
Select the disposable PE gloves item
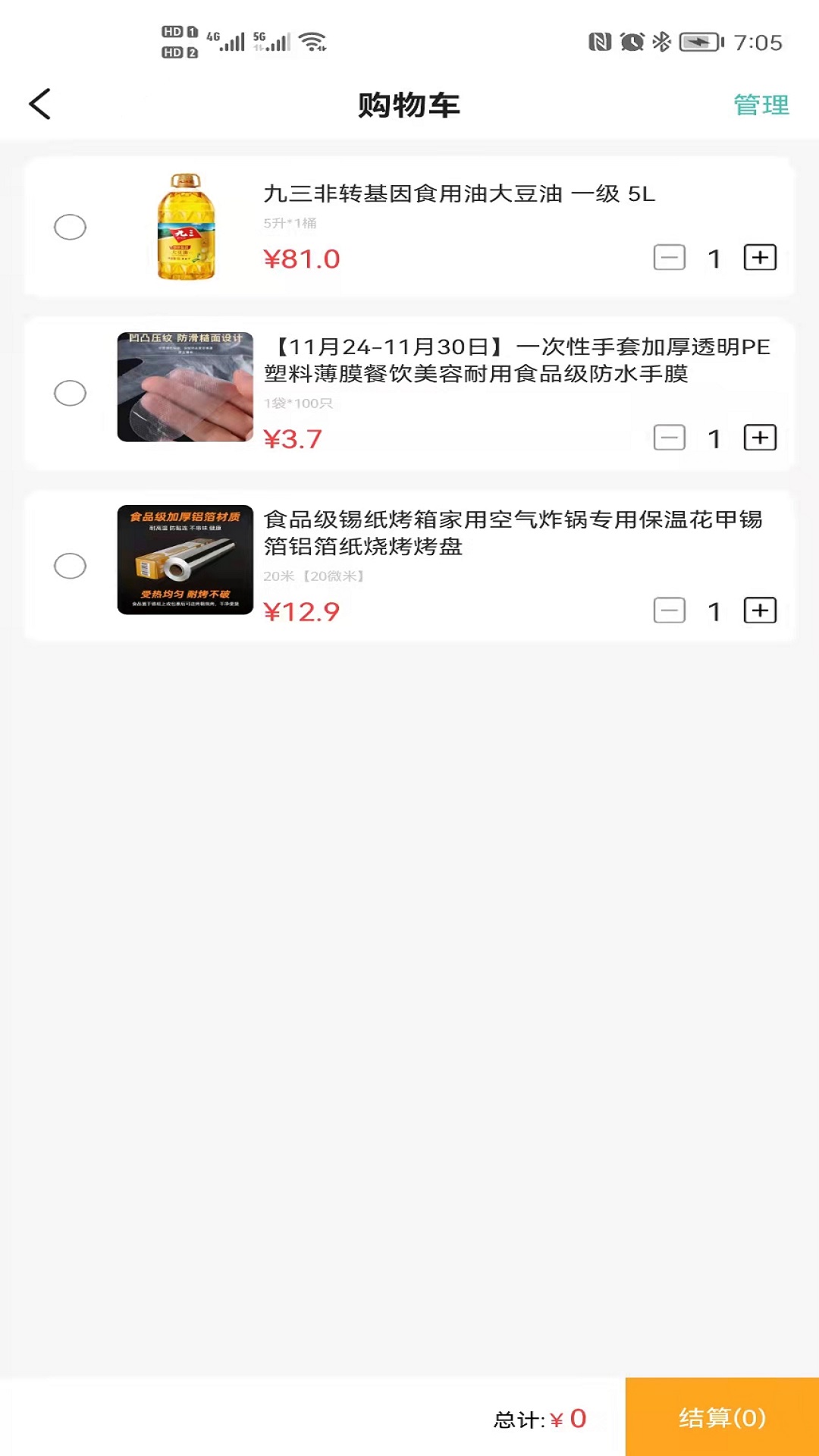pyautogui.click(x=71, y=393)
